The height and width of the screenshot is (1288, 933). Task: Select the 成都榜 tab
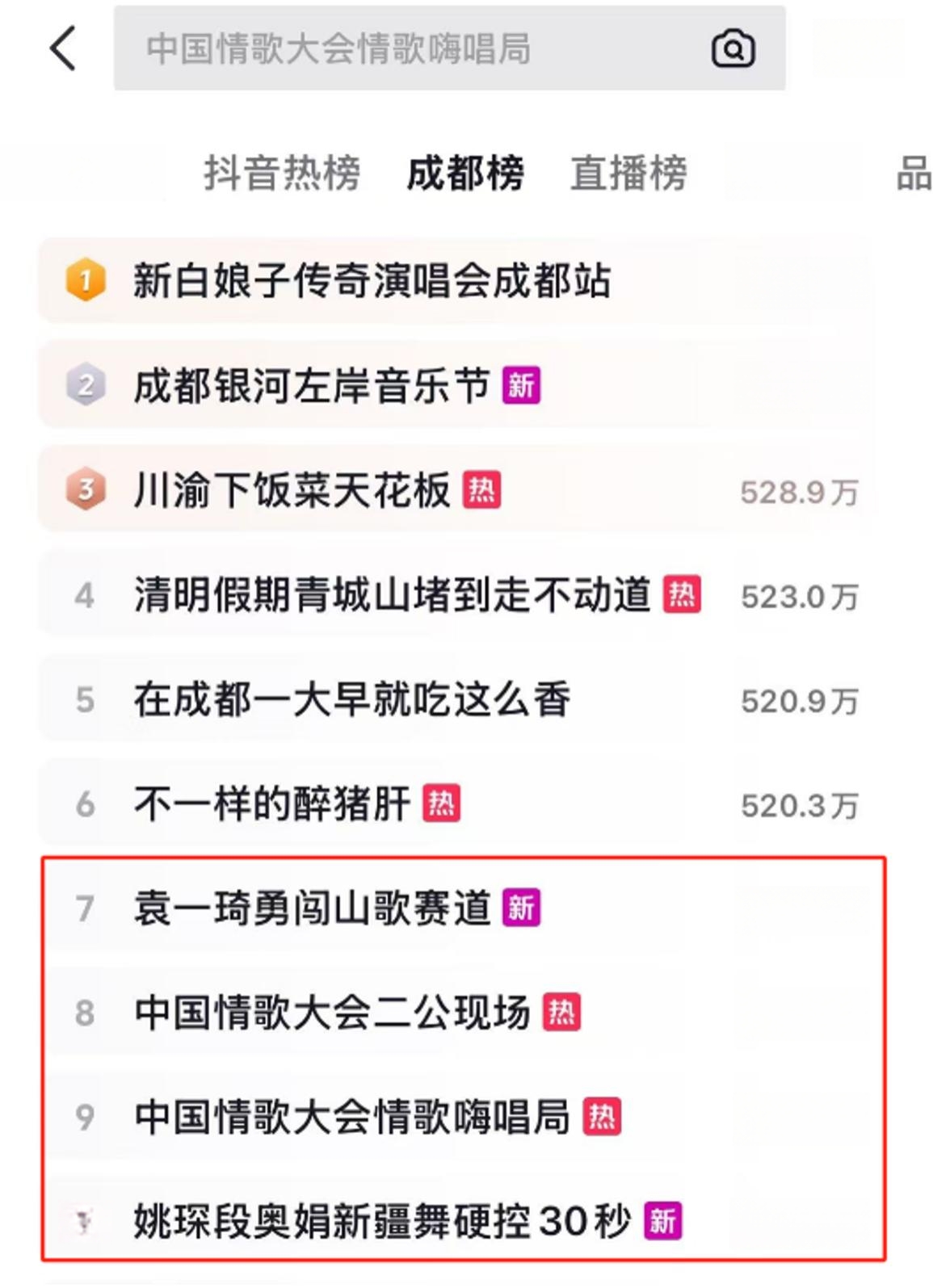coord(465,173)
